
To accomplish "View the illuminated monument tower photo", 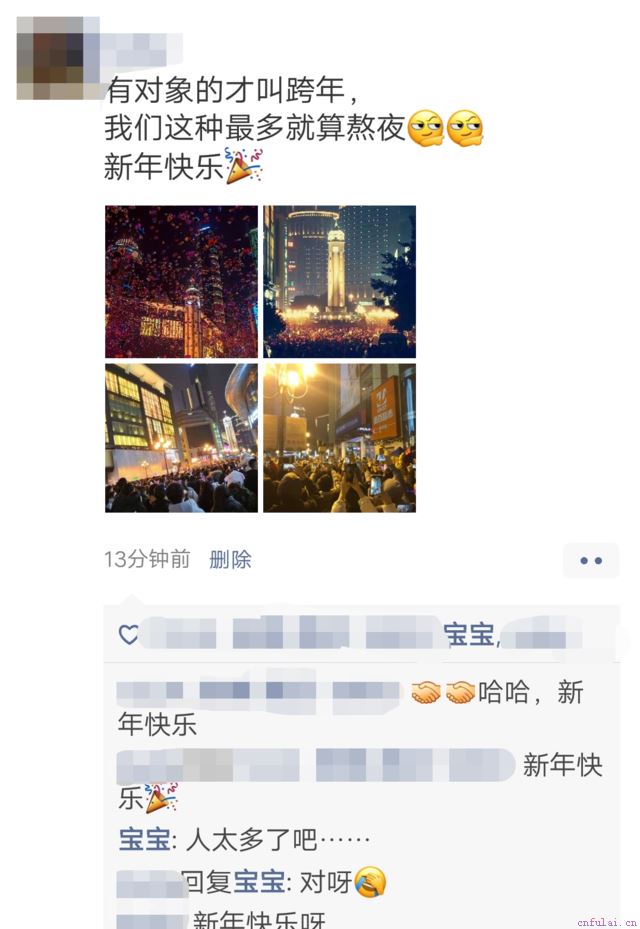I will (339, 282).
